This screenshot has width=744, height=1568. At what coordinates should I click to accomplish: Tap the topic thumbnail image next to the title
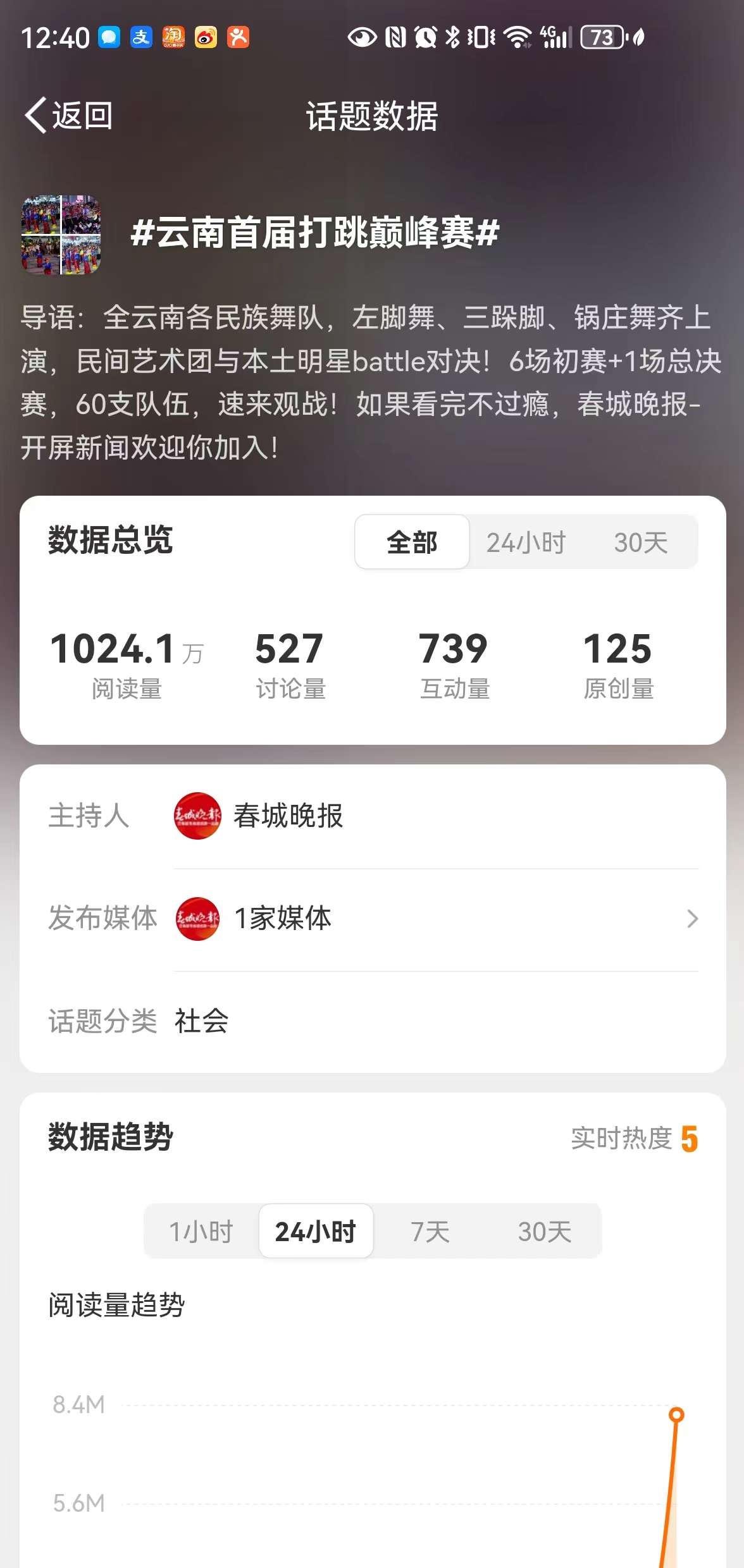(61, 235)
